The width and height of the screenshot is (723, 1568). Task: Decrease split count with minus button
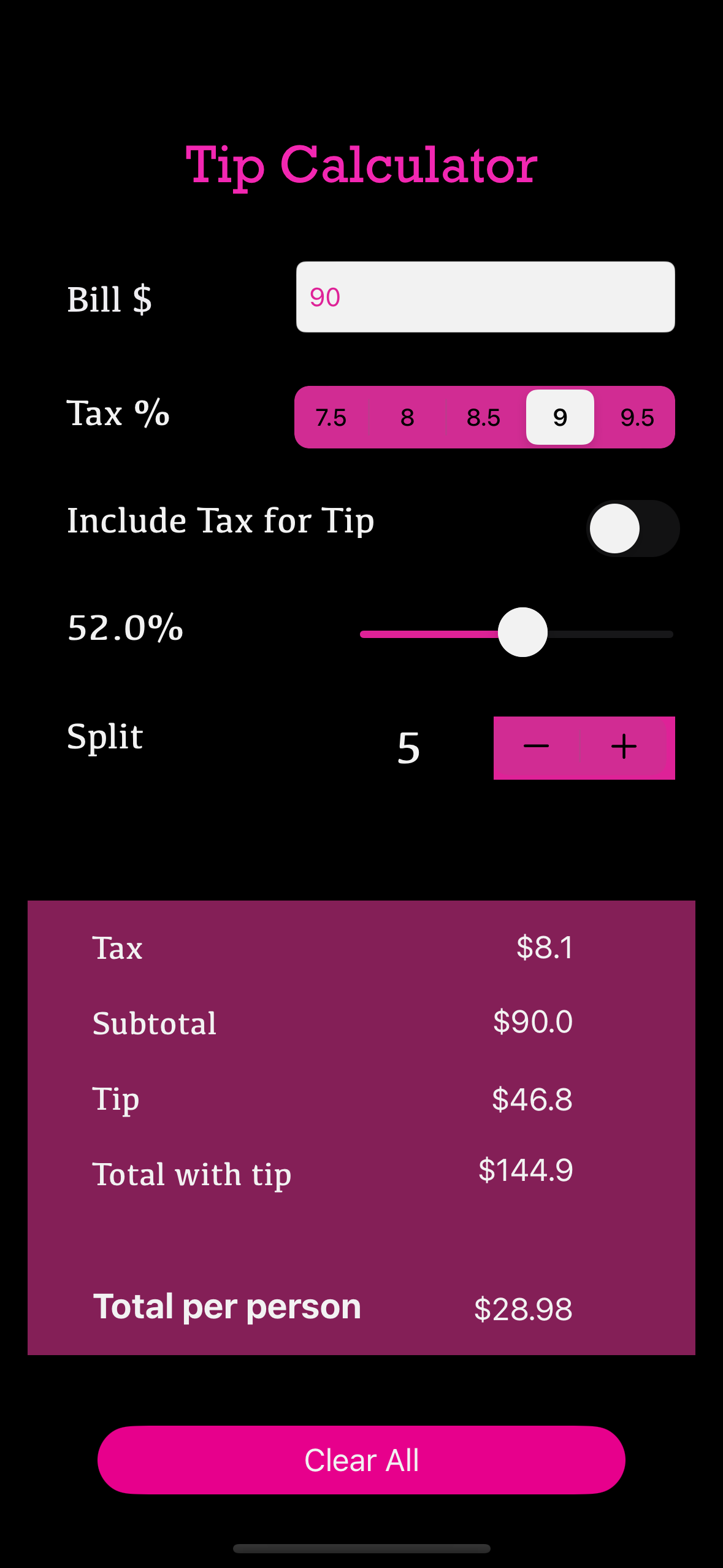tap(537, 748)
